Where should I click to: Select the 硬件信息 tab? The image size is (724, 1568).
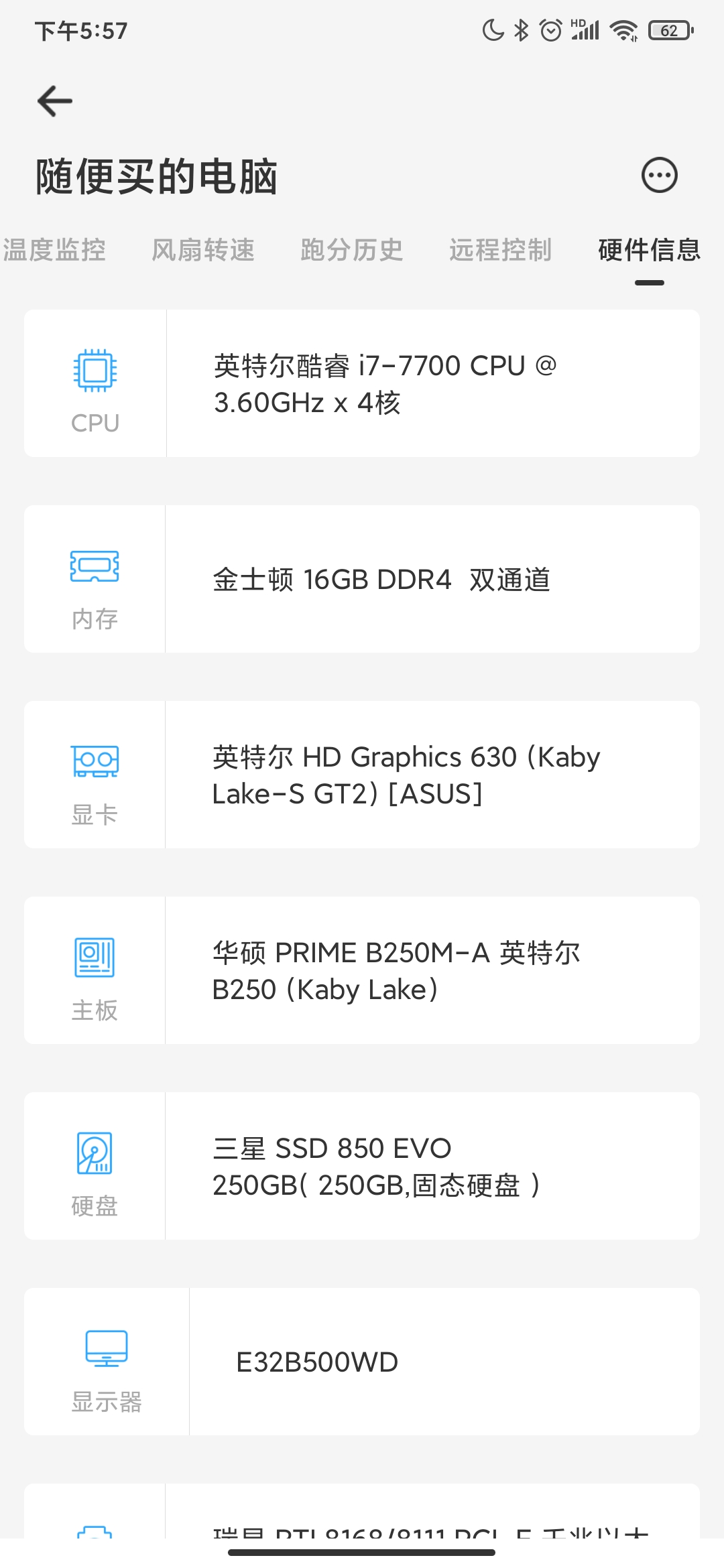click(x=648, y=250)
